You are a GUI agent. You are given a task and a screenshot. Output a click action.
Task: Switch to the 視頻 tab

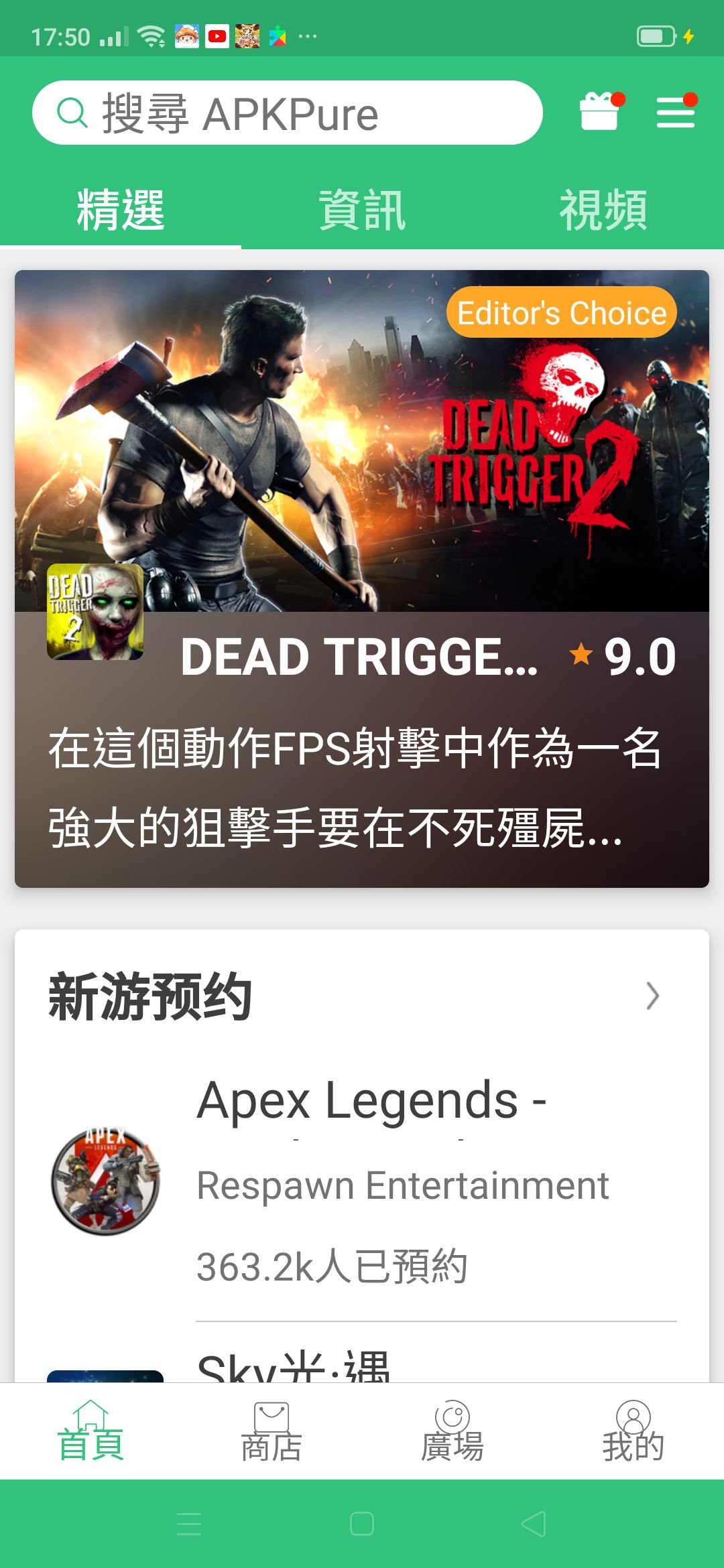(603, 210)
